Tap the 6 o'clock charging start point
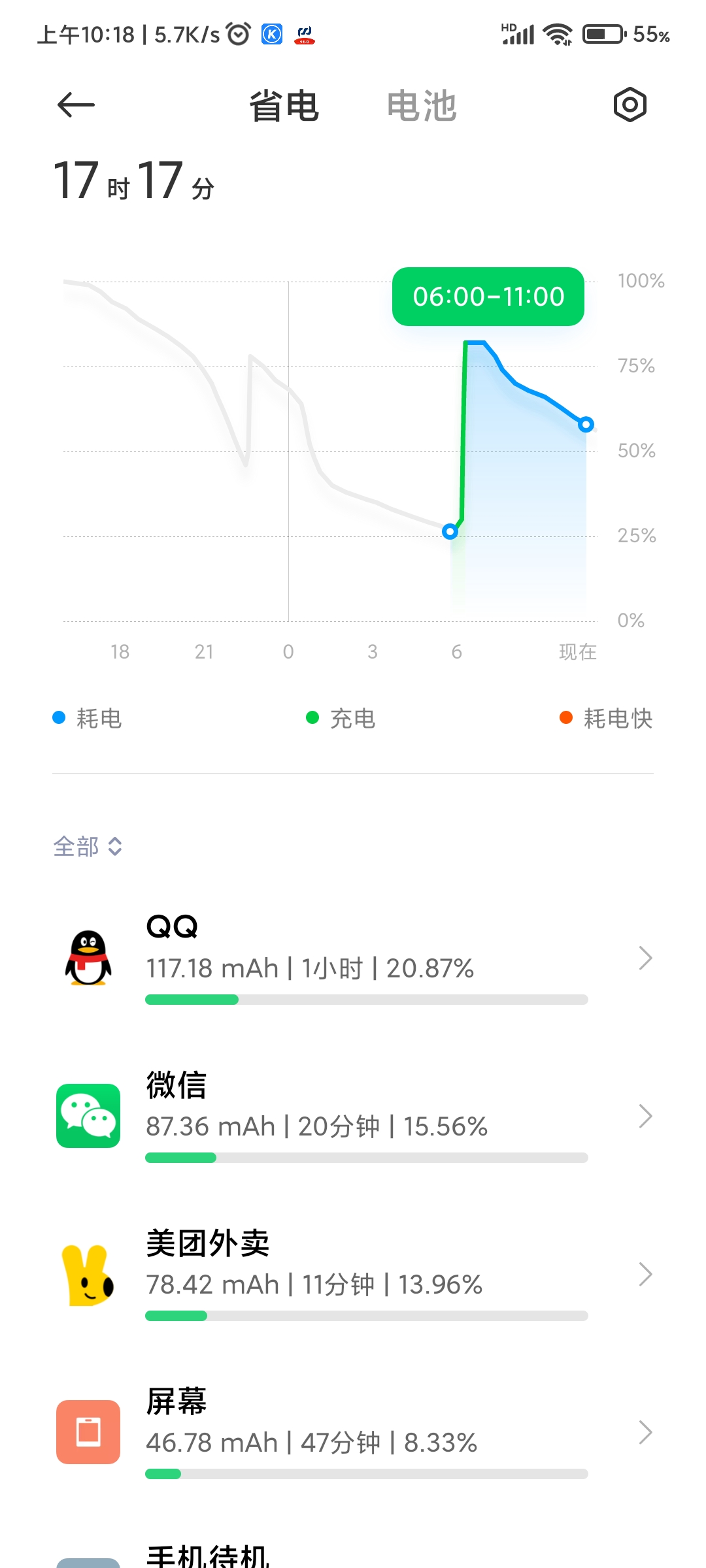Viewport: 706px width, 1568px height. 450,532
